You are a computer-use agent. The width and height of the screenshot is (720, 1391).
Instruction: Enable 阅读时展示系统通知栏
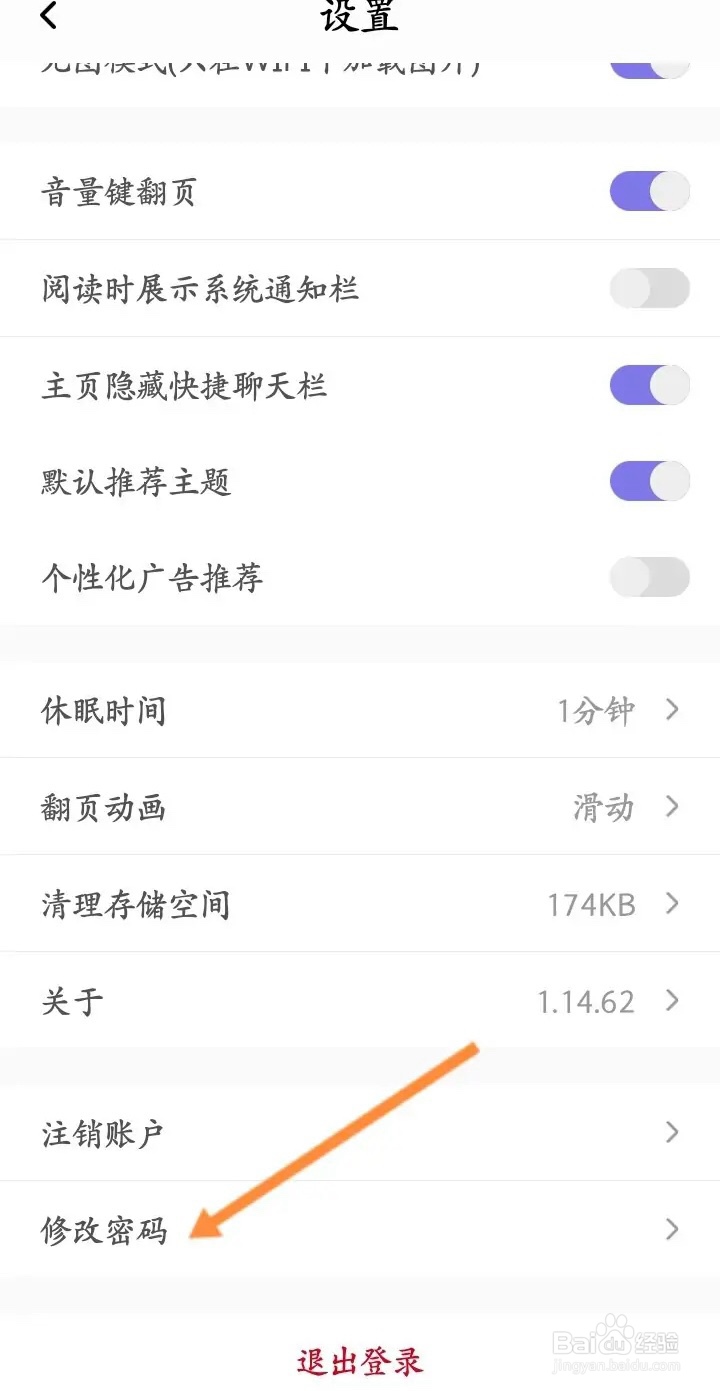pyautogui.click(x=649, y=288)
